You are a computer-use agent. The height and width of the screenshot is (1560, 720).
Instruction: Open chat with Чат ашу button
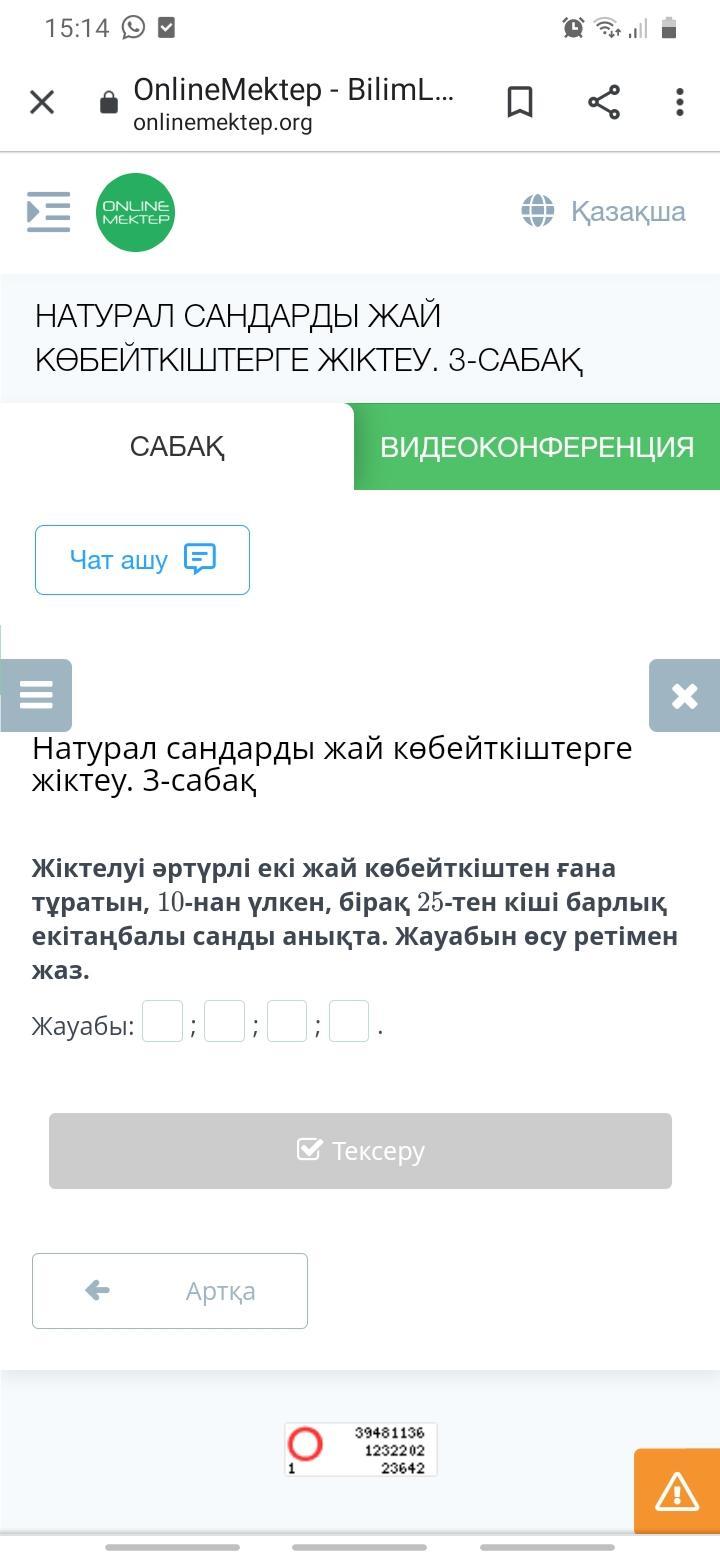(x=142, y=560)
